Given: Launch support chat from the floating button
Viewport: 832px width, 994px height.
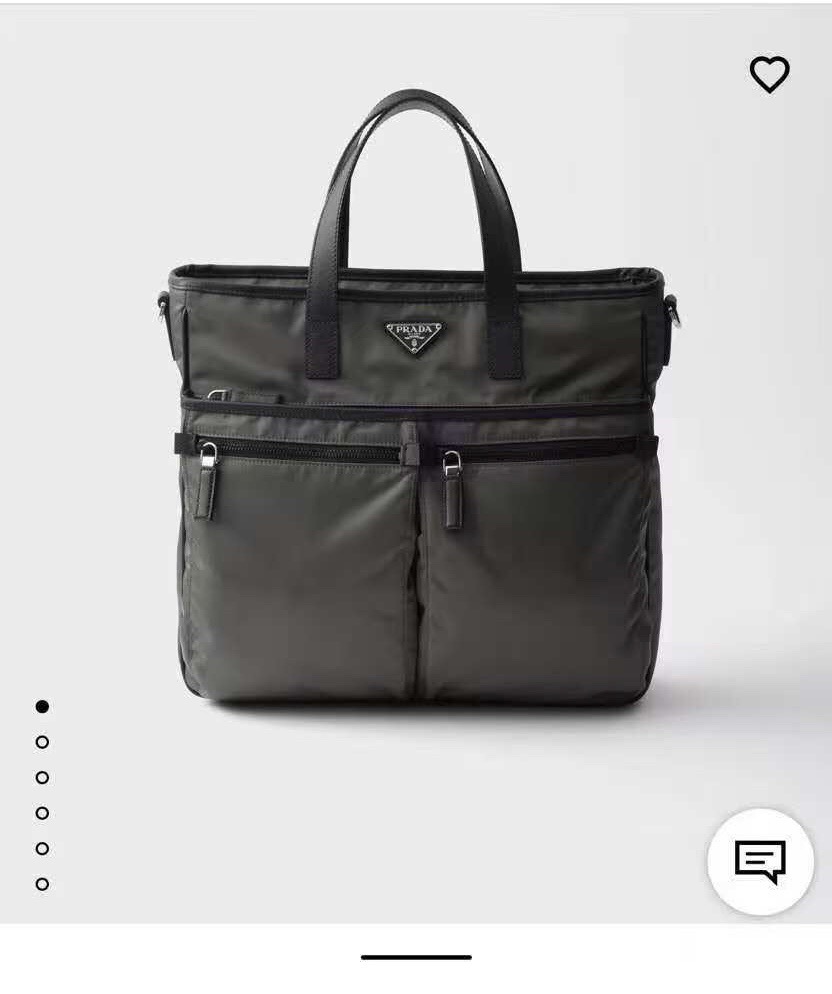Looking at the screenshot, I should [x=764, y=860].
